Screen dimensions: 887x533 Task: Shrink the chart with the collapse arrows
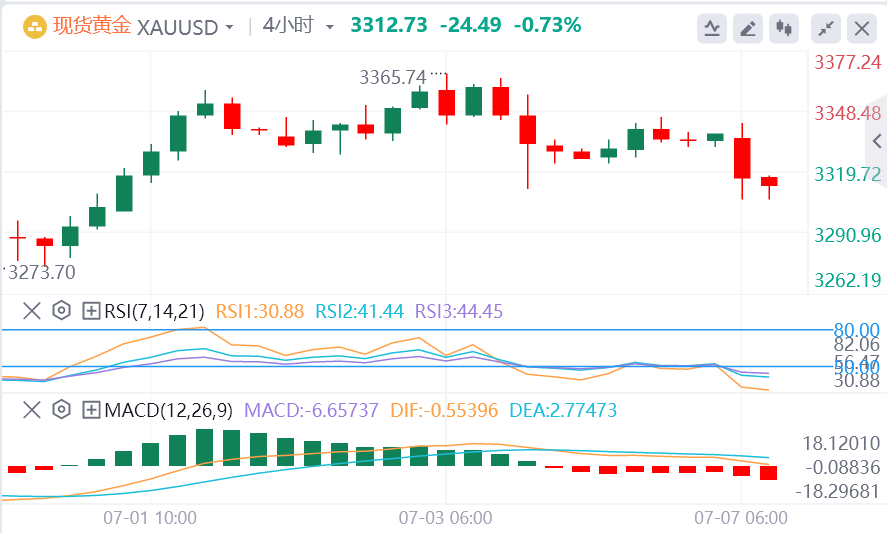pyautogui.click(x=826, y=28)
